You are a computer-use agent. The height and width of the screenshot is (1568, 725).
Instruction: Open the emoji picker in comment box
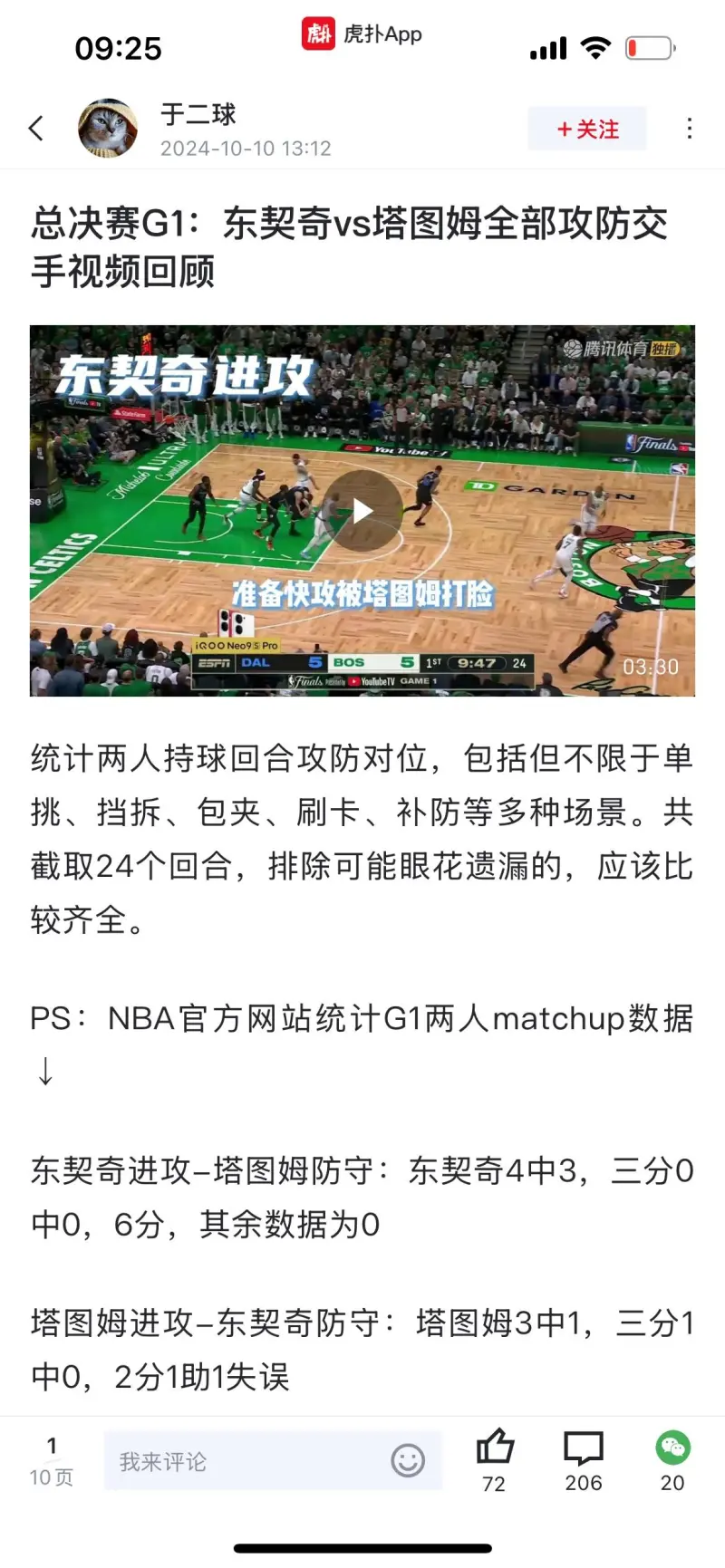click(x=408, y=1460)
